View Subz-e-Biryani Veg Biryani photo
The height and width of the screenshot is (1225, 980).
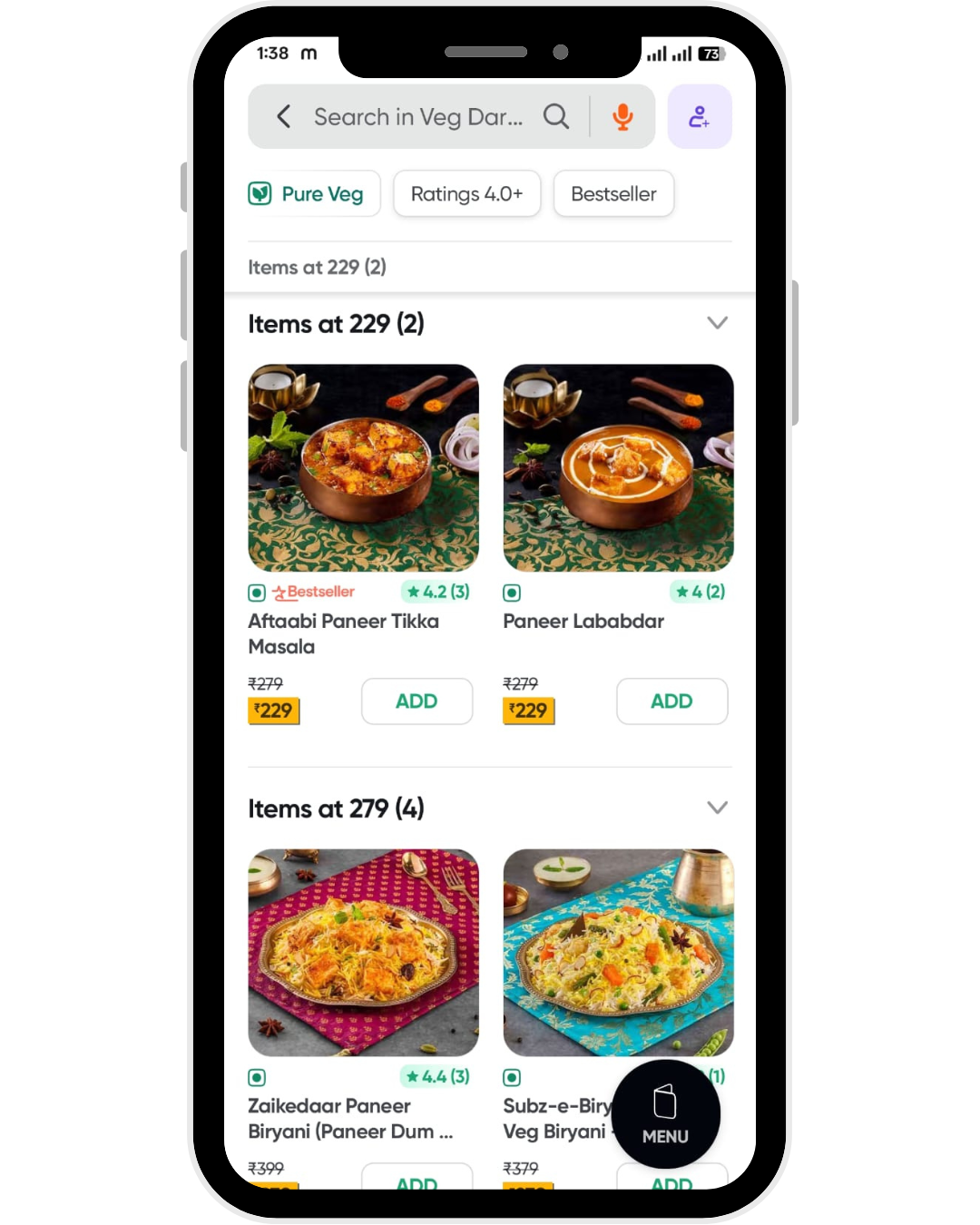click(x=618, y=952)
